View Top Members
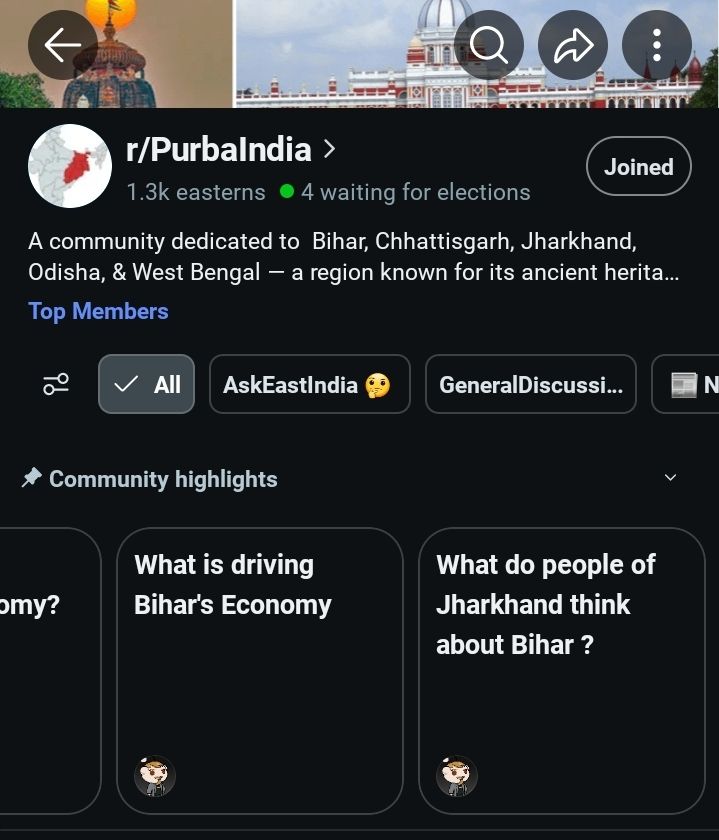 pos(98,311)
